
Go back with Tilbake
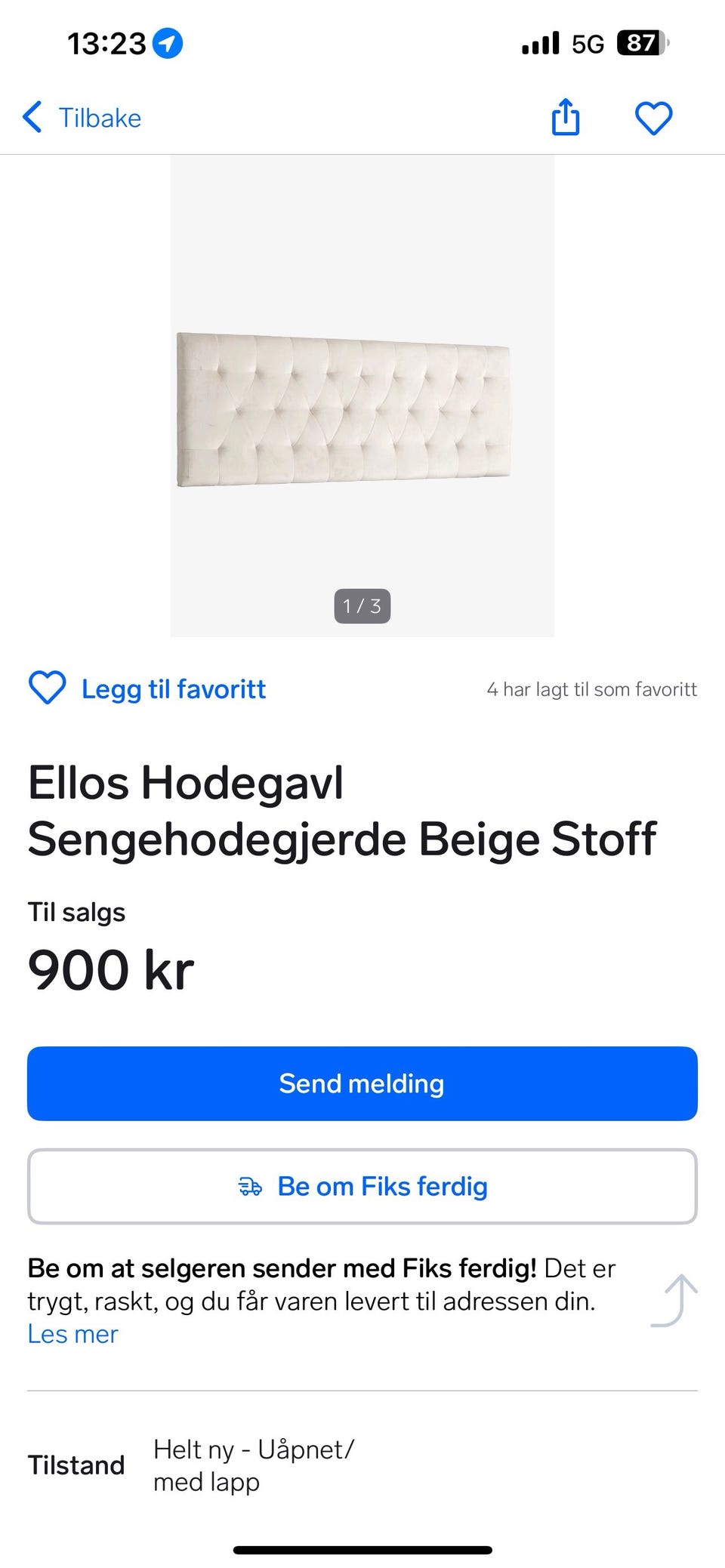98,118
